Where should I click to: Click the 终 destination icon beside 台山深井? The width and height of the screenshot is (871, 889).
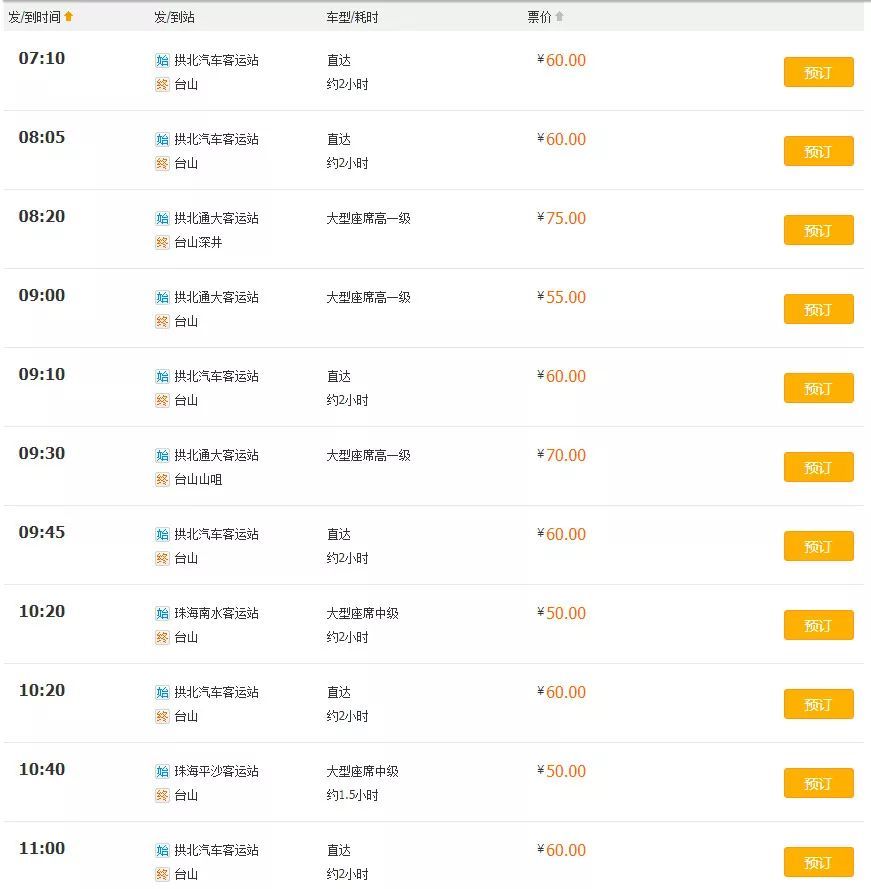tap(161, 243)
